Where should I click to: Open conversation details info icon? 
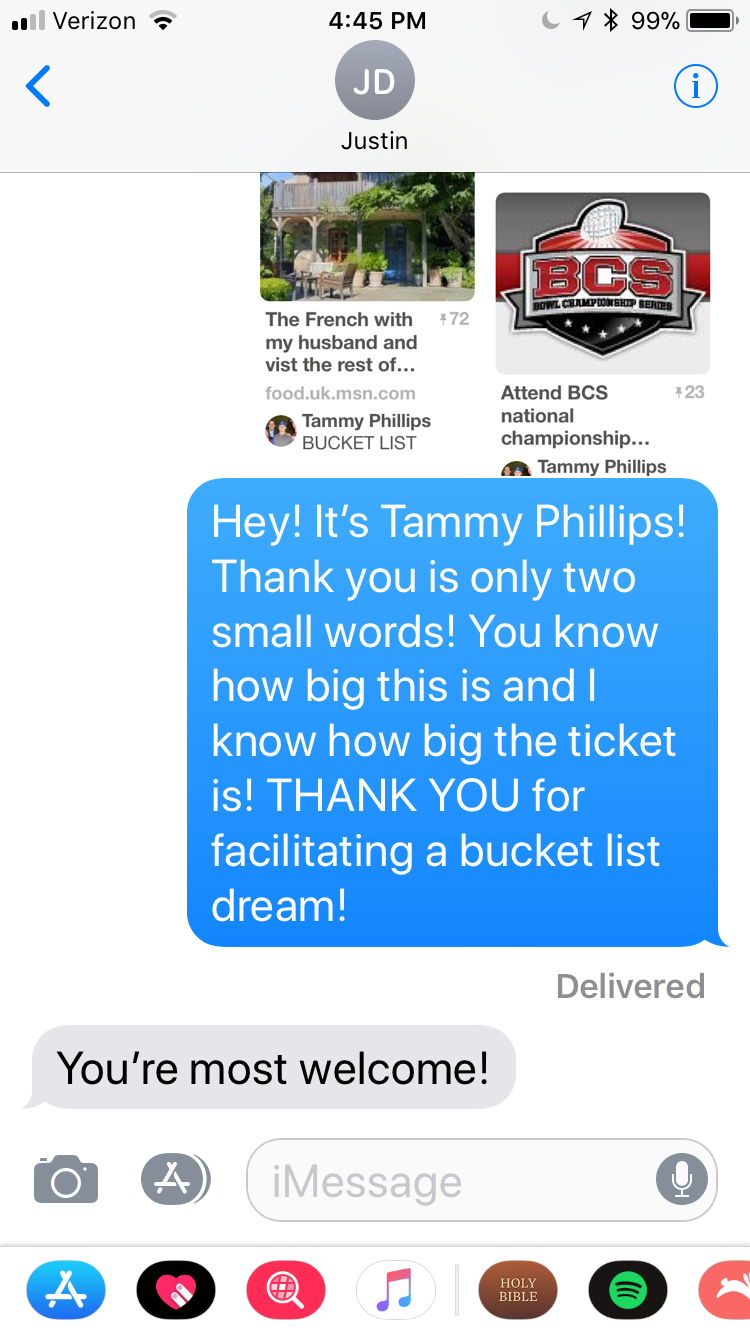tap(696, 88)
